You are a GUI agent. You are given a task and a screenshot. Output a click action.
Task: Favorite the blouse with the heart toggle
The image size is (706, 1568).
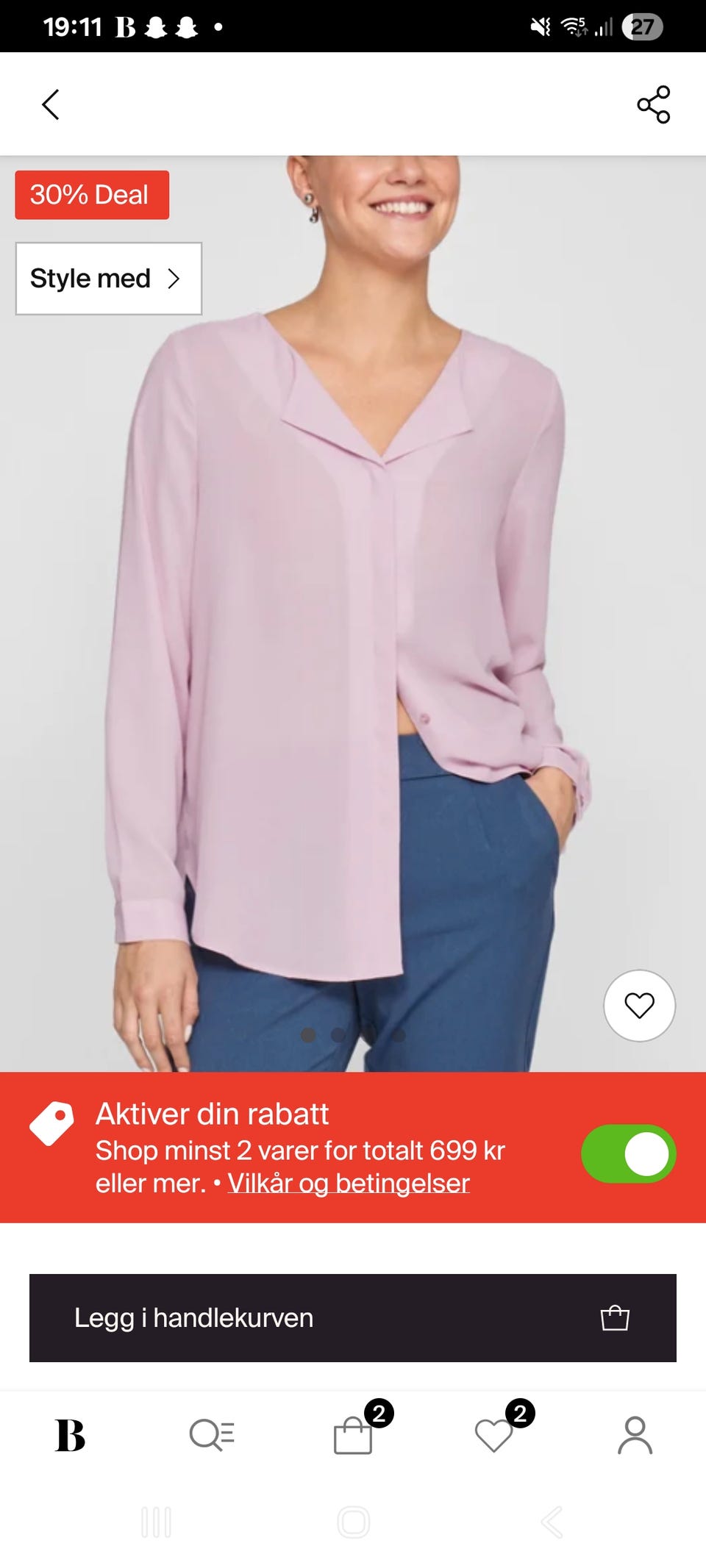tap(639, 1006)
